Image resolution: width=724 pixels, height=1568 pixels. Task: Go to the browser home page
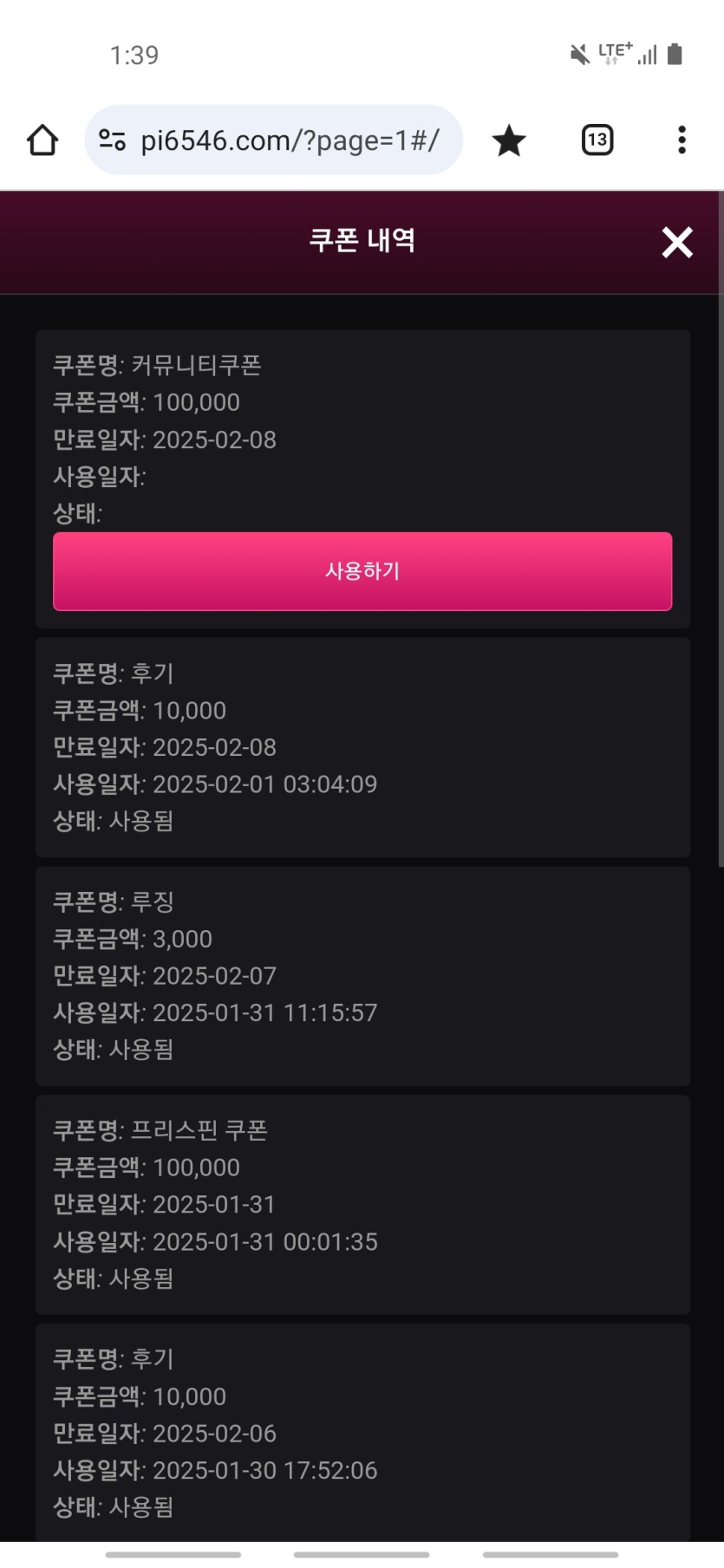coord(42,140)
